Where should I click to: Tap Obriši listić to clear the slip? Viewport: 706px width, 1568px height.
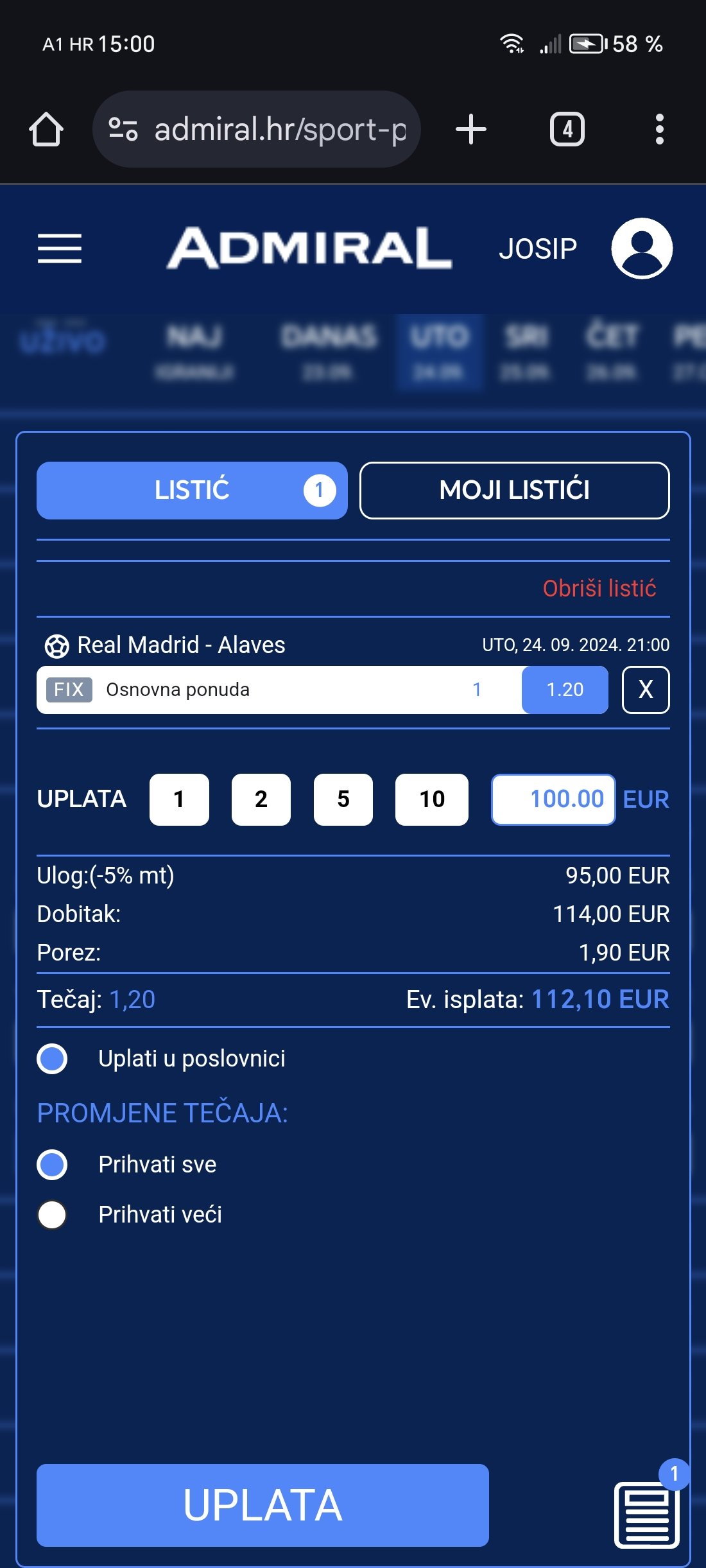coord(599,588)
